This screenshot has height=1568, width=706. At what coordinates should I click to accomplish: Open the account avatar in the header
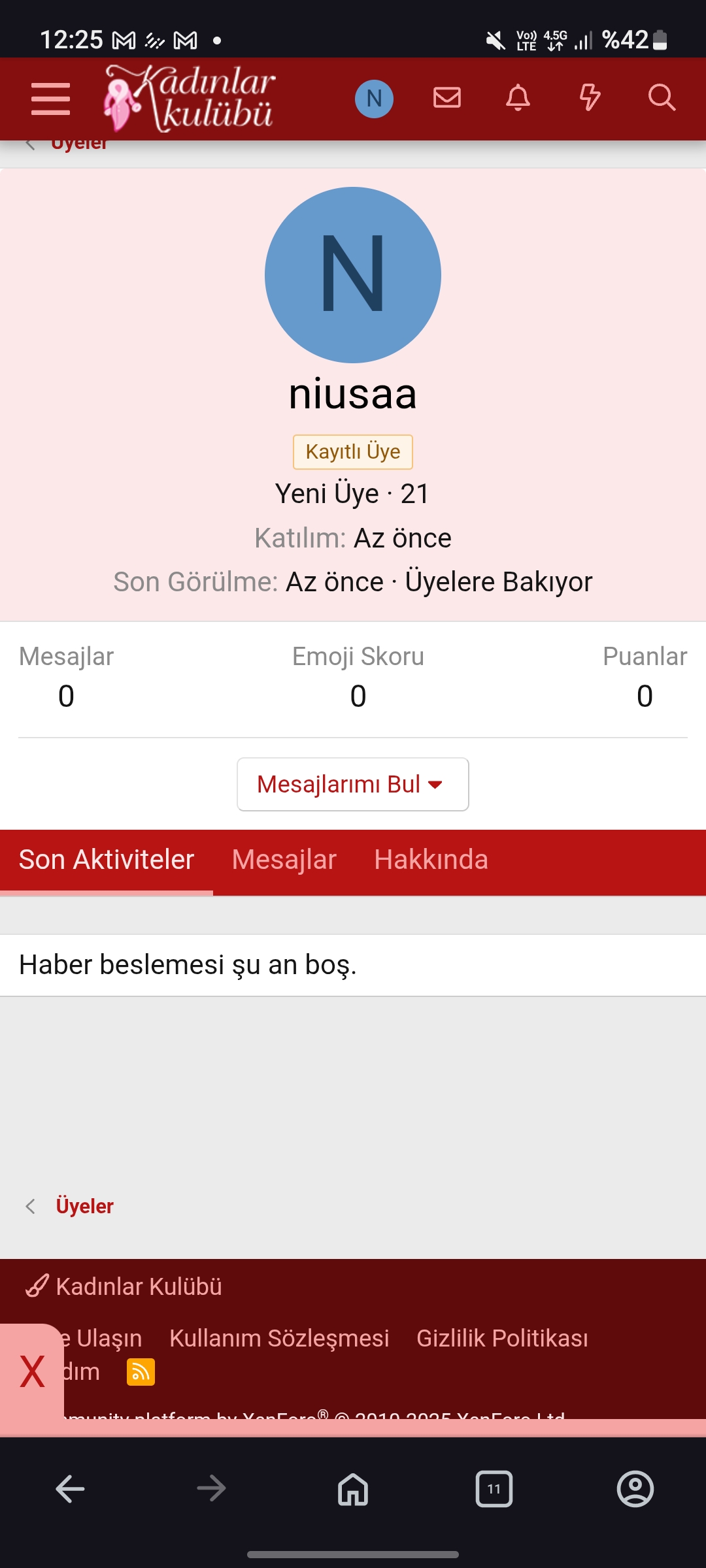(374, 99)
